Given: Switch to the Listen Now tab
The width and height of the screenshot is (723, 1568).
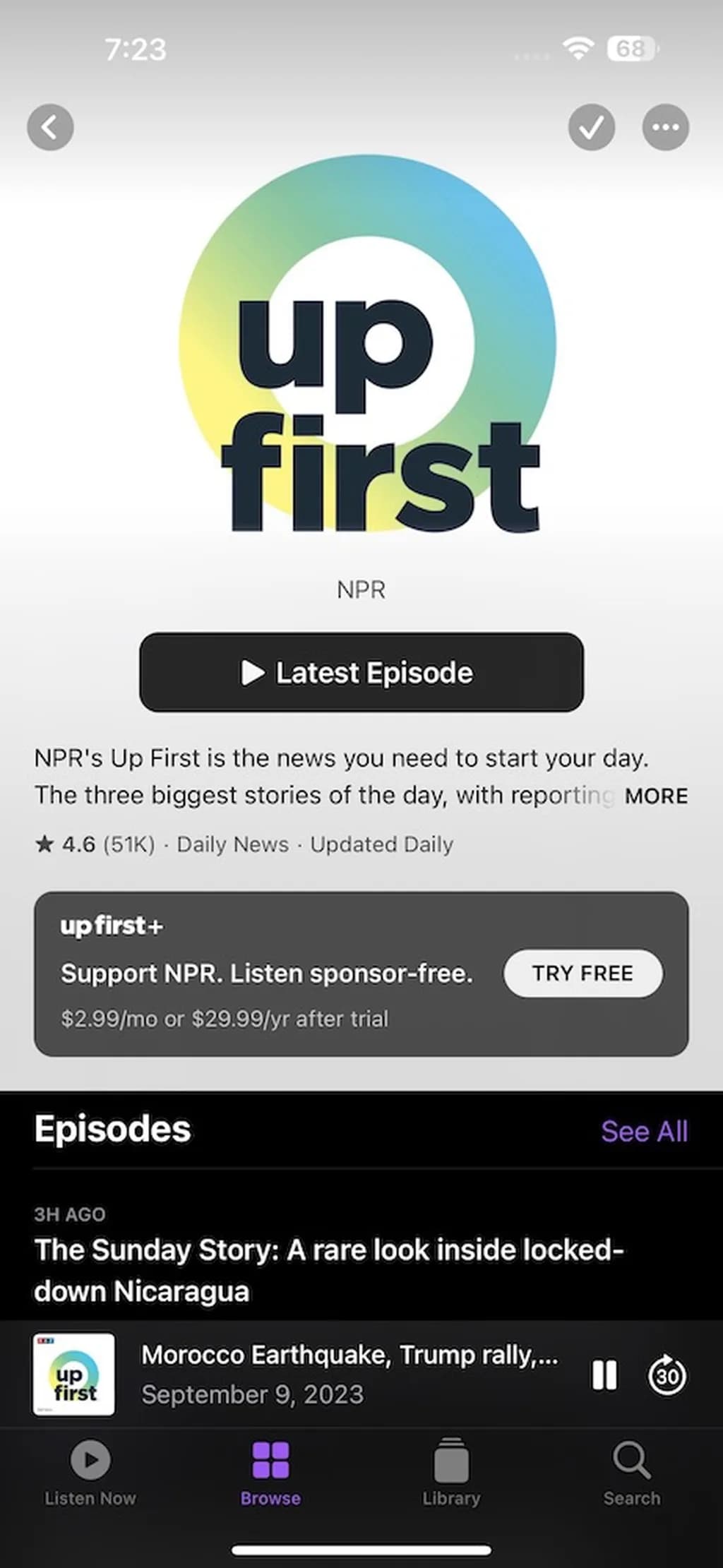Looking at the screenshot, I should [90, 1473].
